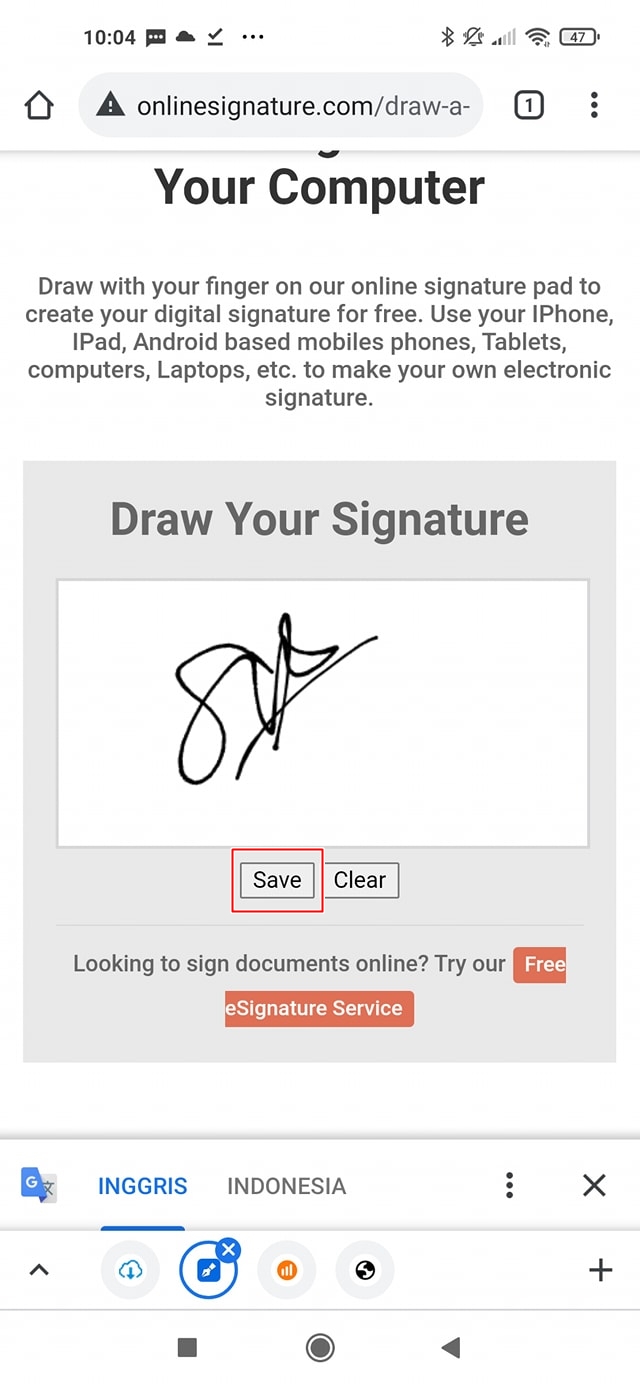Clear the signature pad

(x=360, y=880)
